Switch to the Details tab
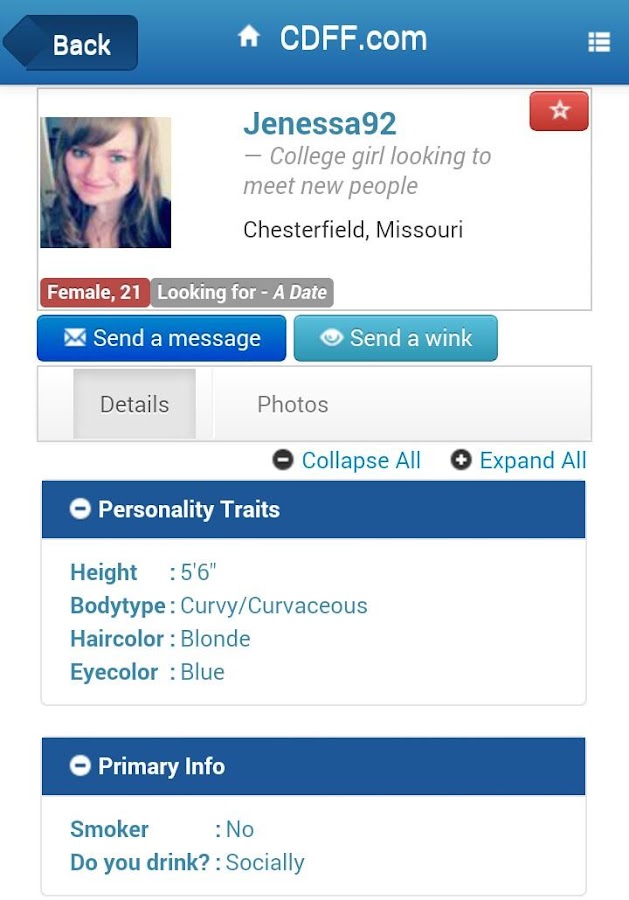The height and width of the screenshot is (900, 629). pyautogui.click(x=134, y=404)
